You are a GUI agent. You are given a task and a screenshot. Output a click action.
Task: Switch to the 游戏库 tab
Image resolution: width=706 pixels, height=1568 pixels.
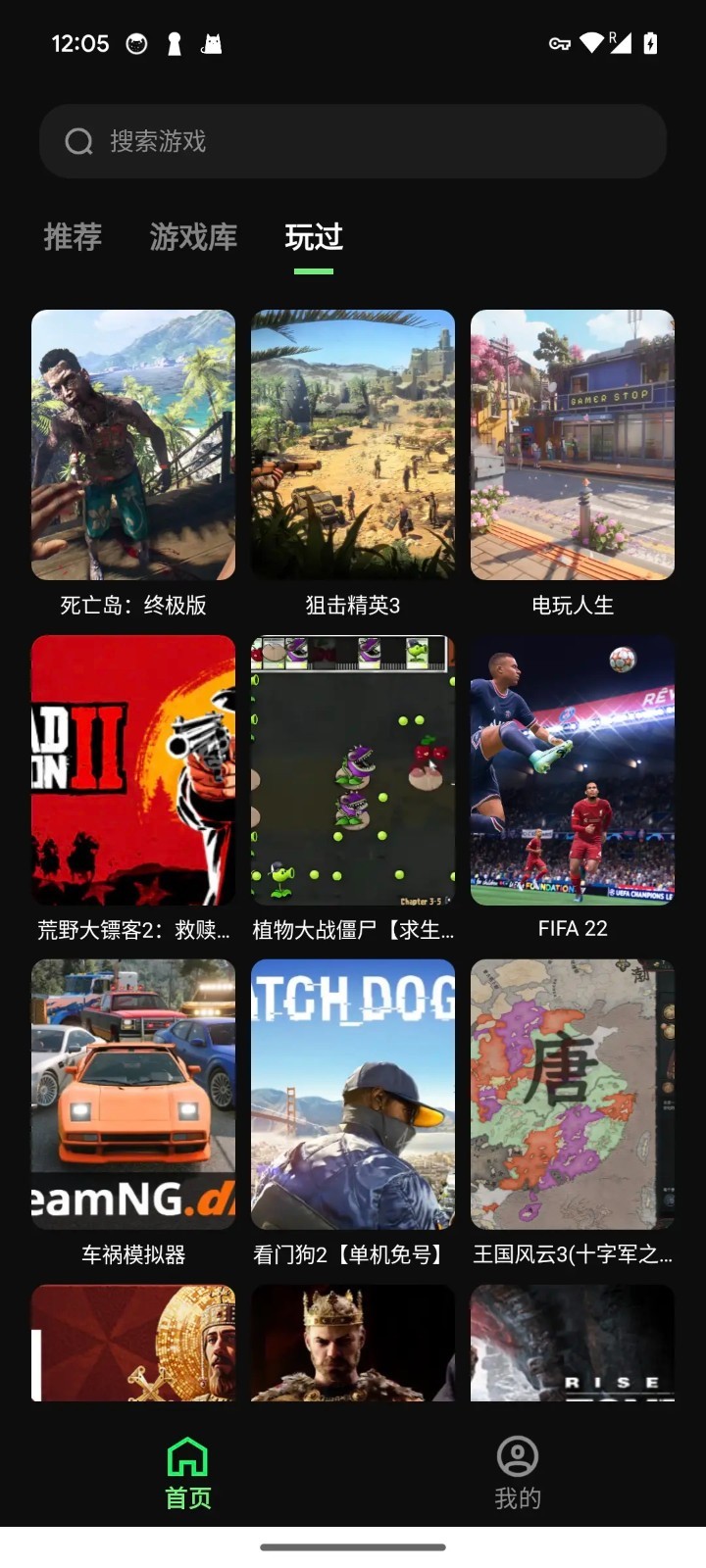point(192,236)
